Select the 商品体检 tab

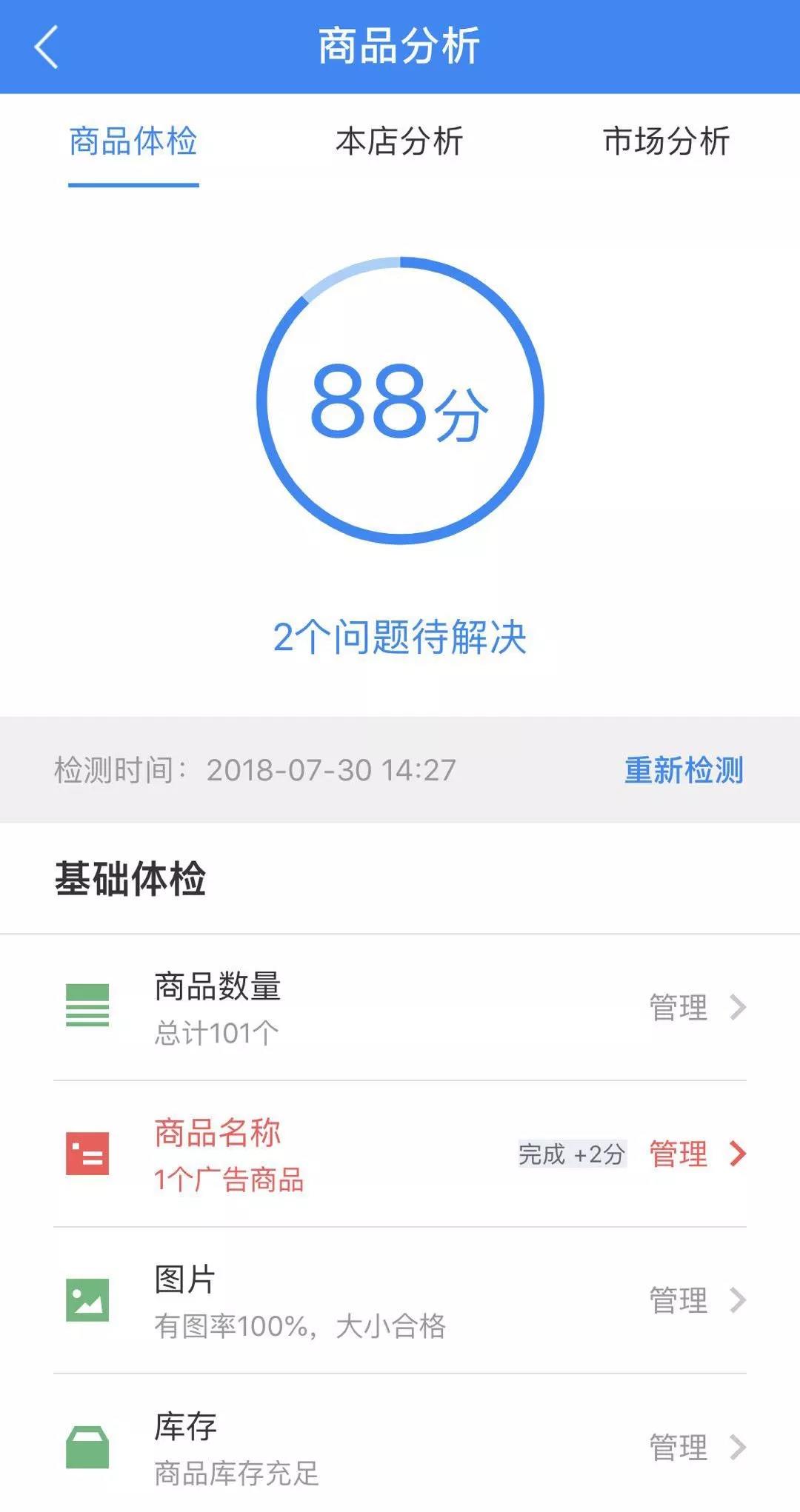point(133,141)
